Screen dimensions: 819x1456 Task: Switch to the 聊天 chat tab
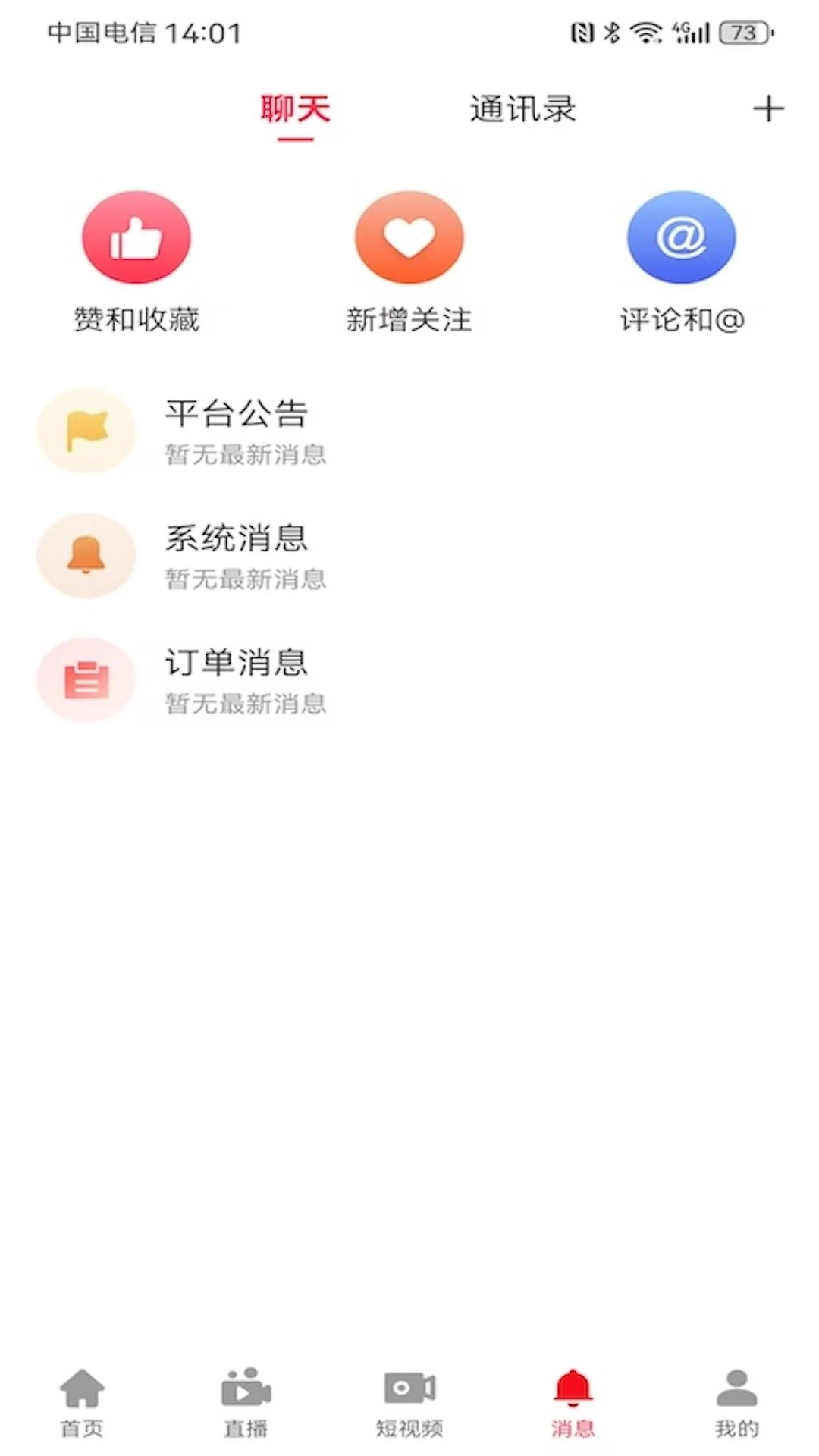coord(295,110)
